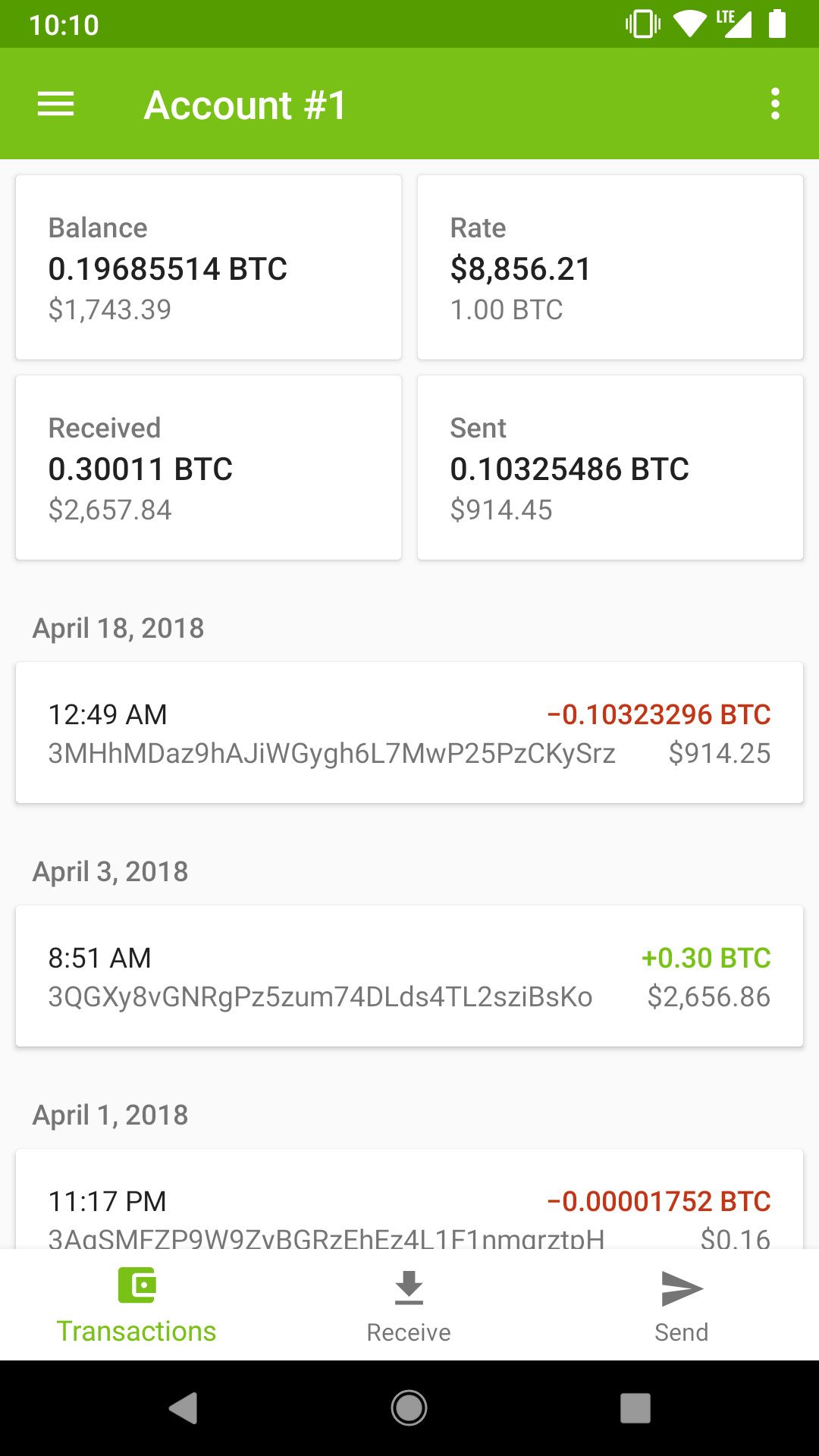Select the Transactions tab

coord(136,1306)
